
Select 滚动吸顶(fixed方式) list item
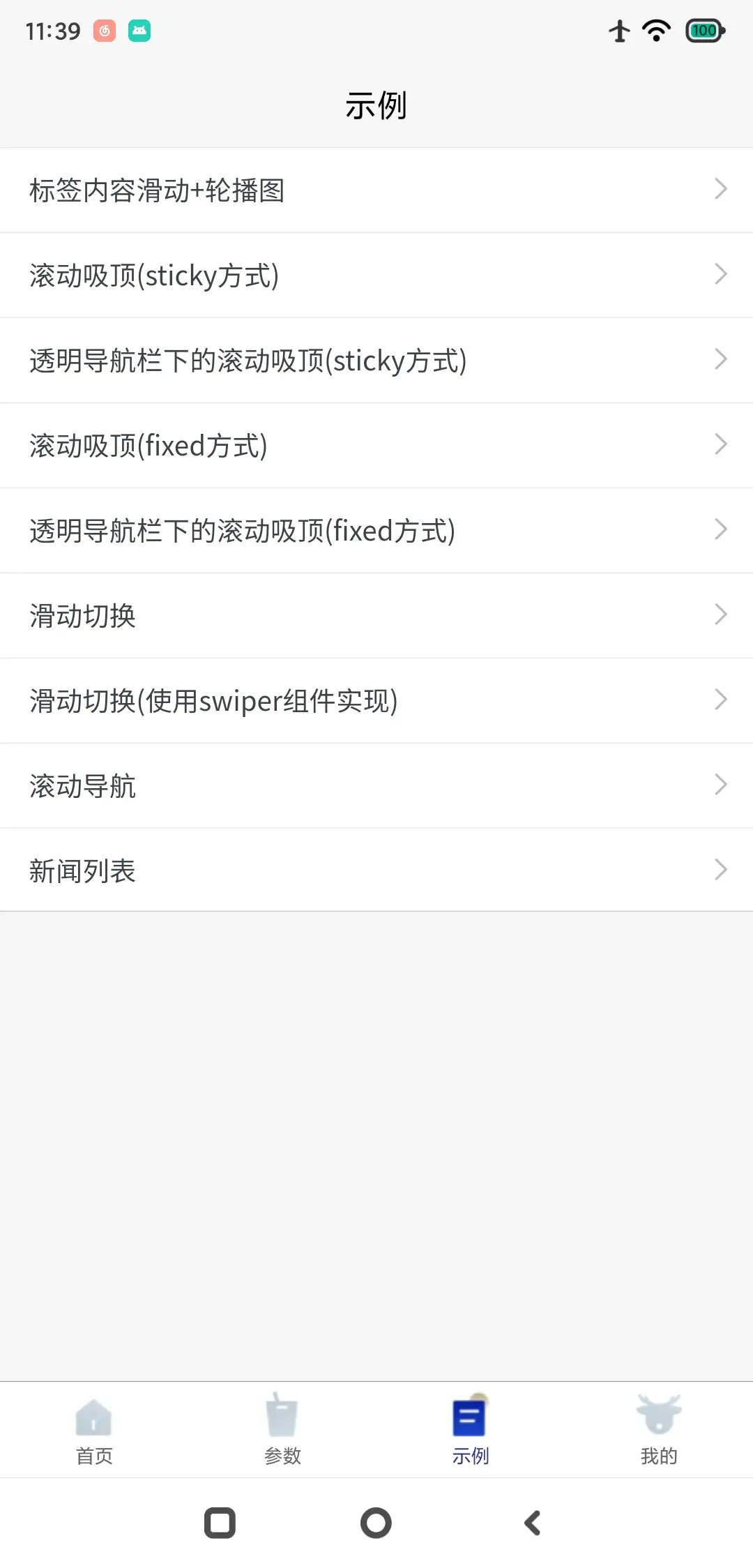376,445
